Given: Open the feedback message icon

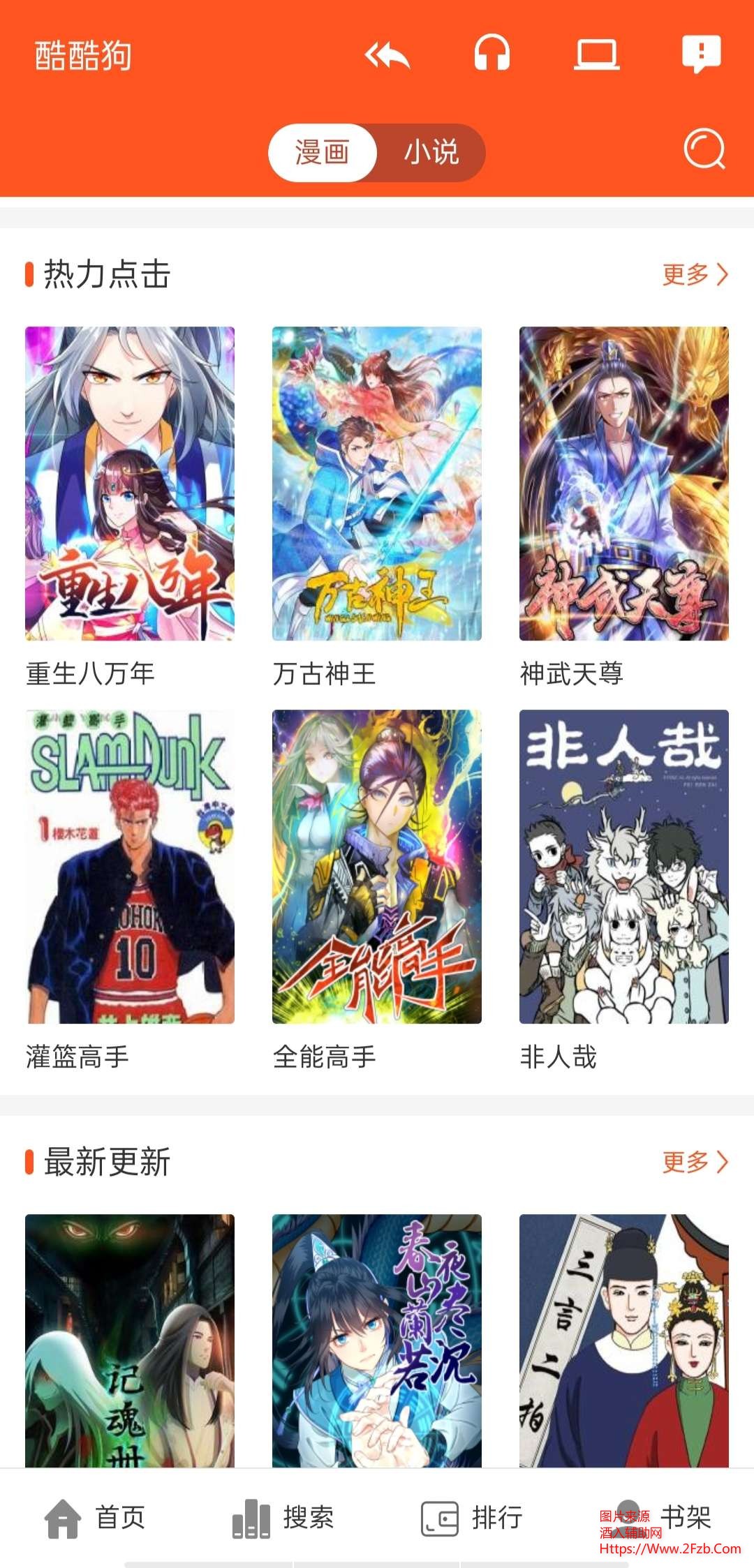Looking at the screenshot, I should (x=701, y=54).
